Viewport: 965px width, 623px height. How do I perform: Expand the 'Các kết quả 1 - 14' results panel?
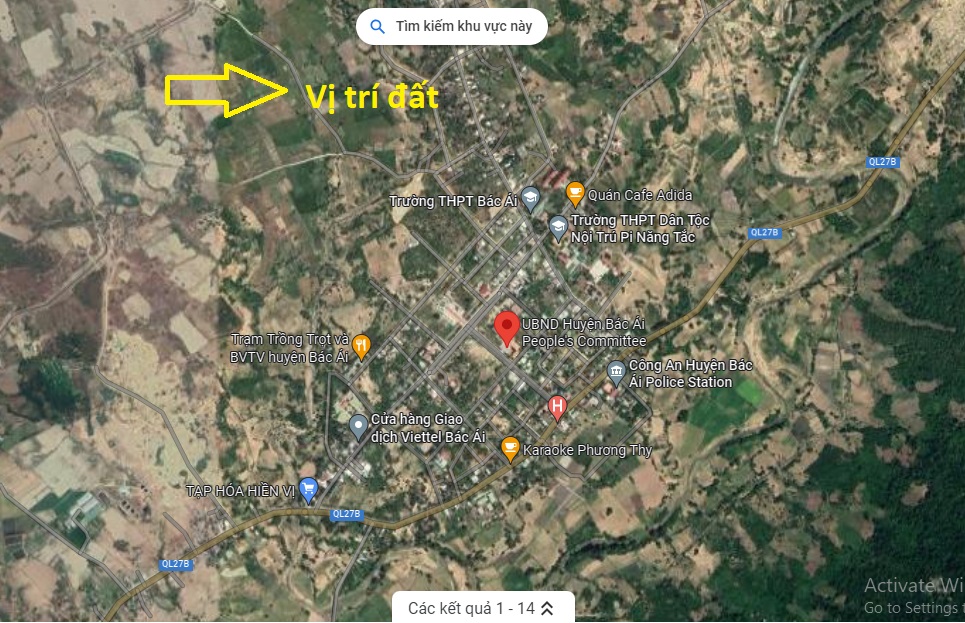click(478, 608)
